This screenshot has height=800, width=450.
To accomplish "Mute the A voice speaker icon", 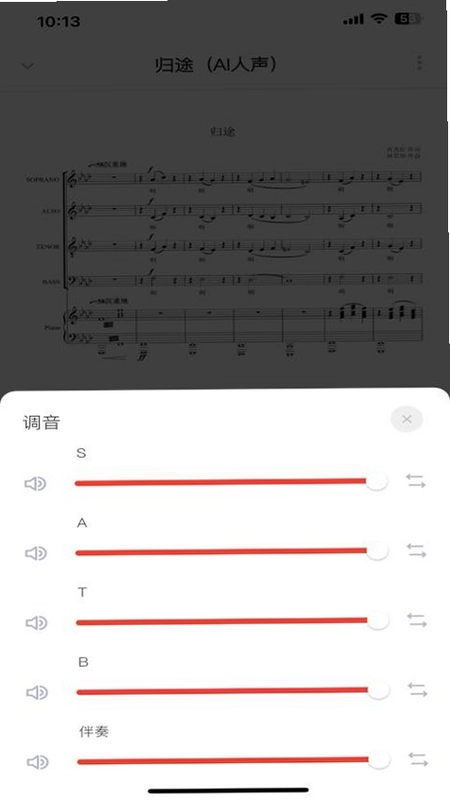I will [36, 553].
